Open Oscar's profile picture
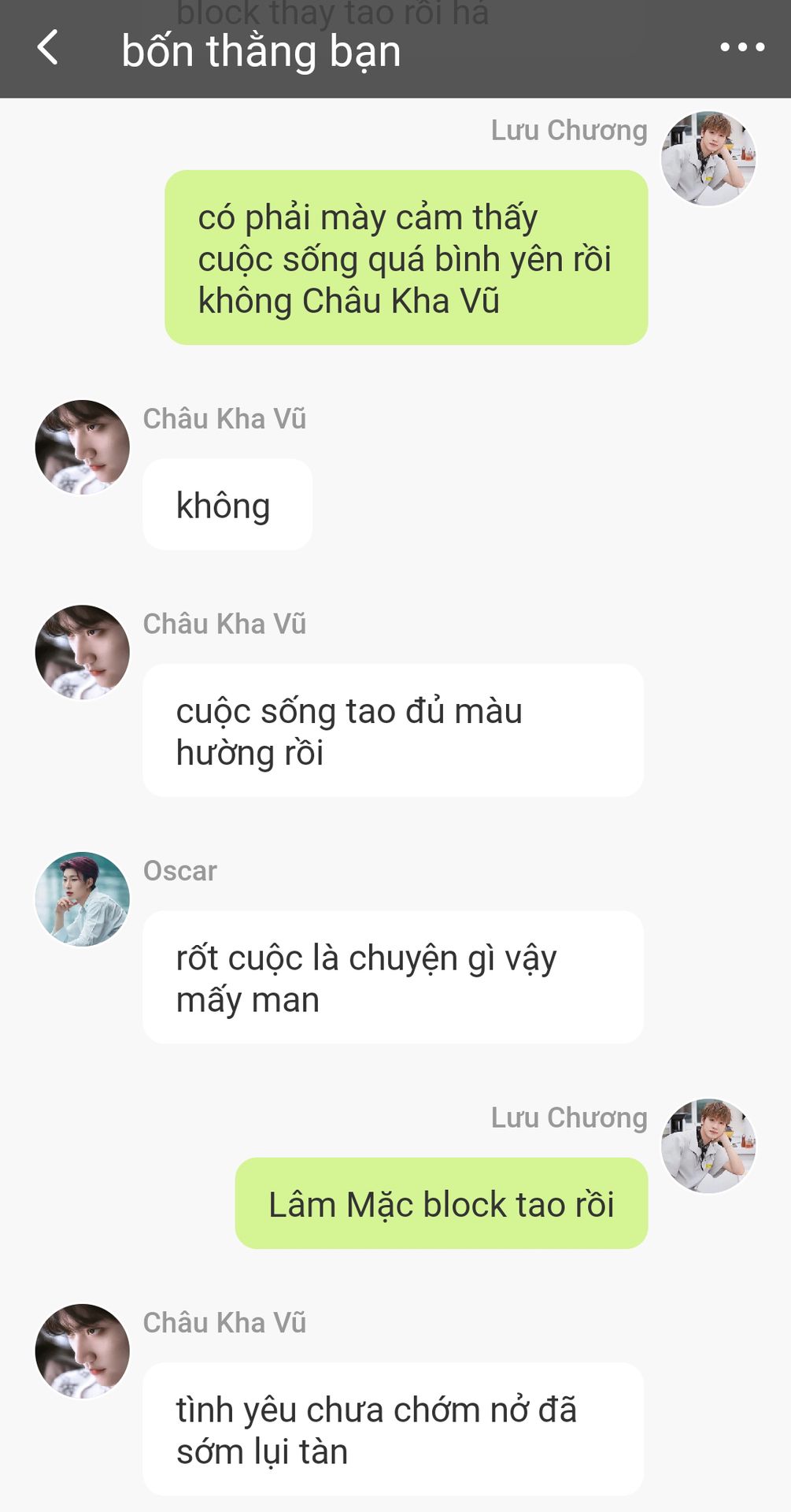The image size is (791, 1512). click(83, 899)
